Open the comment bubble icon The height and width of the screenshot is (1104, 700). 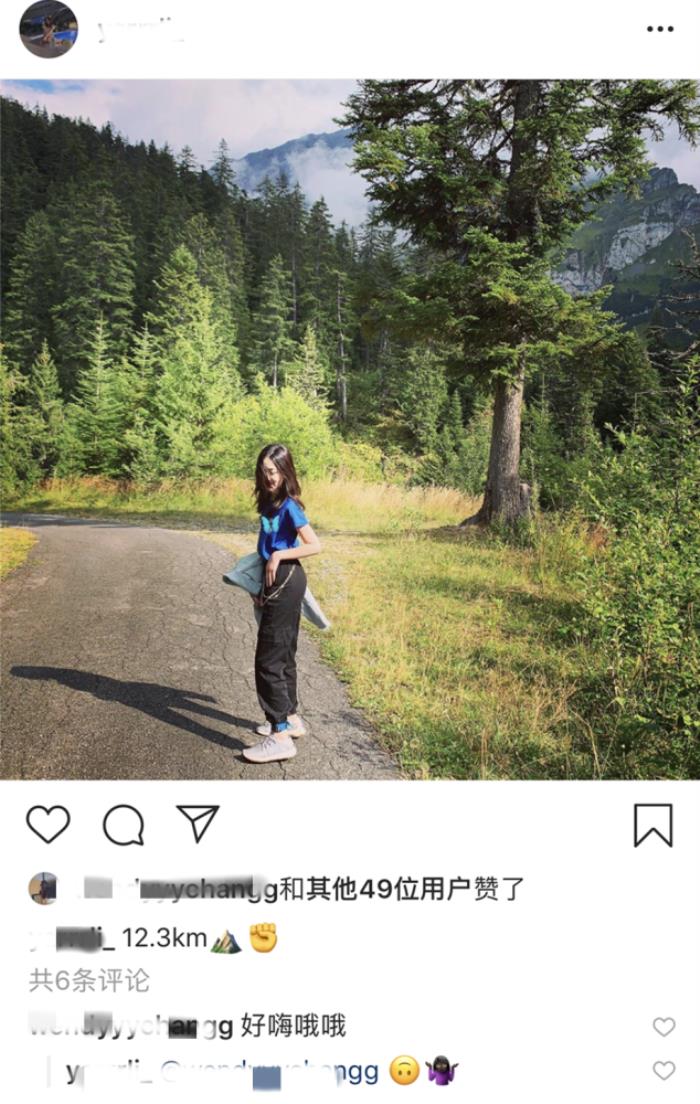tap(123, 825)
